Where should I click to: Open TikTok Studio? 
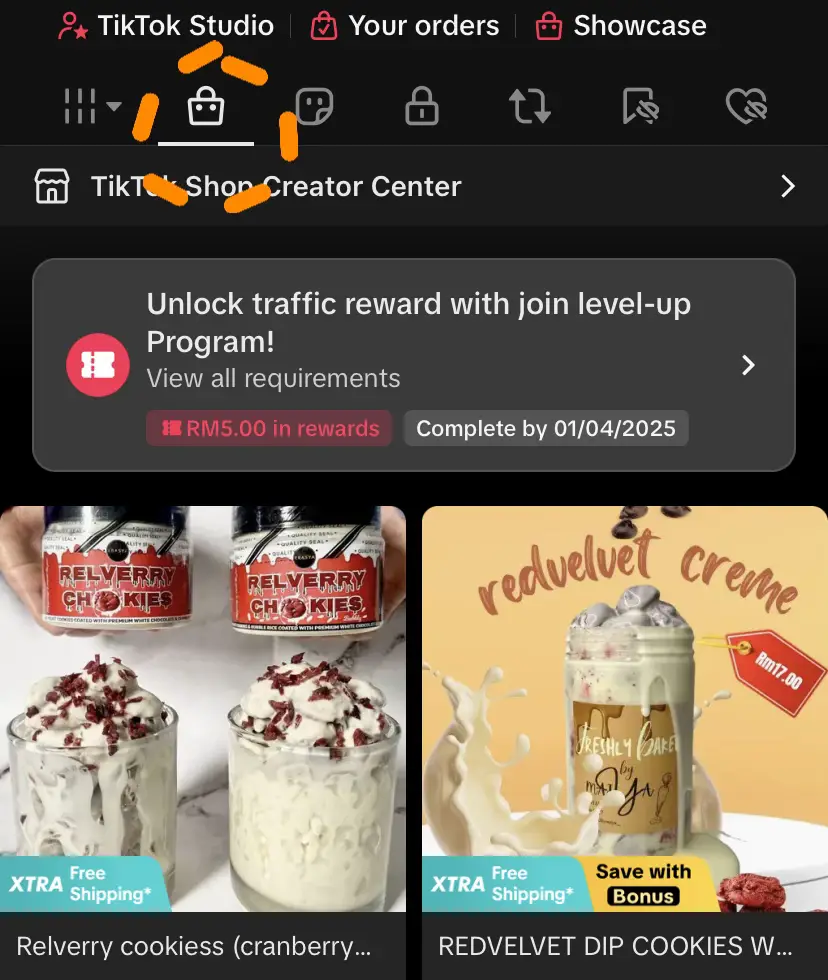point(166,26)
